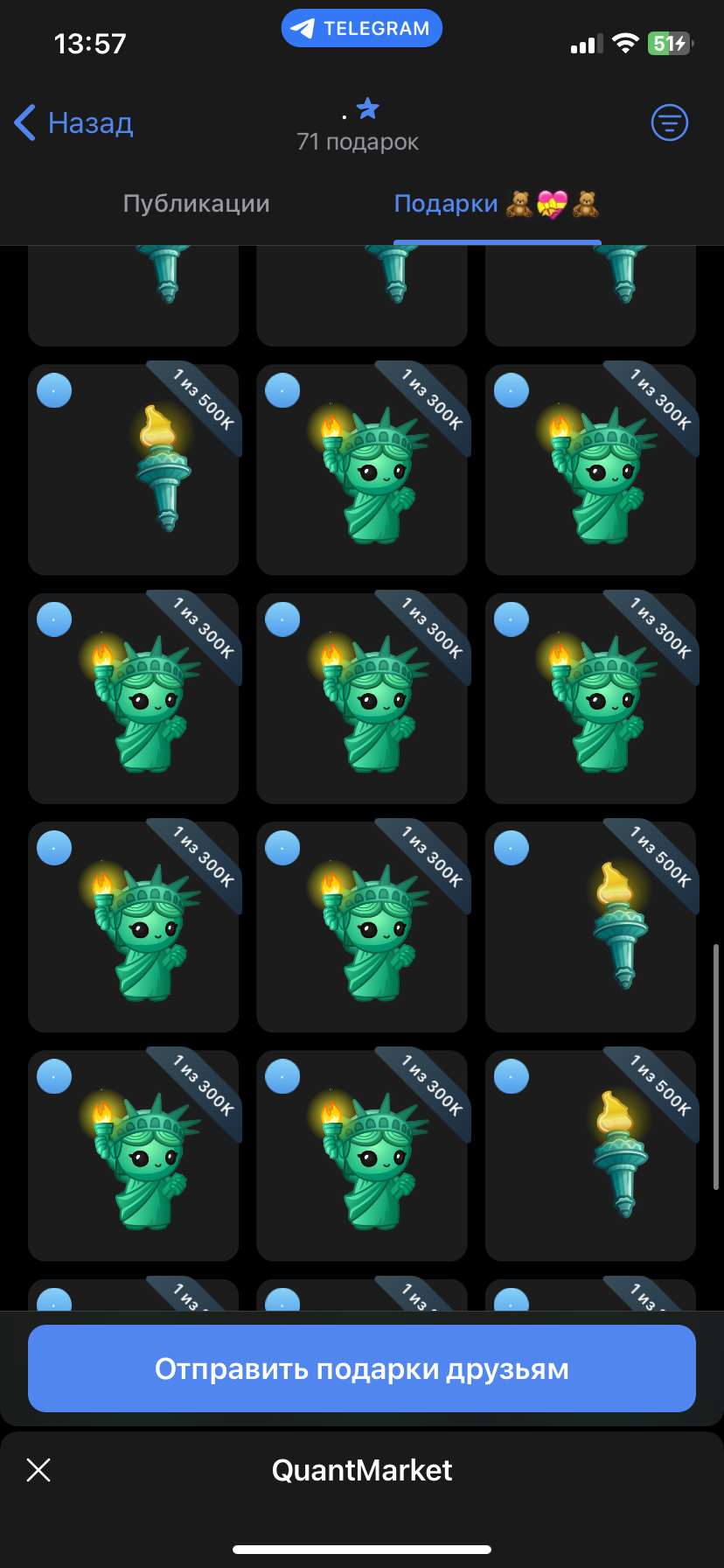Close the QuantMarket mini app
Image resolution: width=724 pixels, height=1568 pixels.
38,1470
